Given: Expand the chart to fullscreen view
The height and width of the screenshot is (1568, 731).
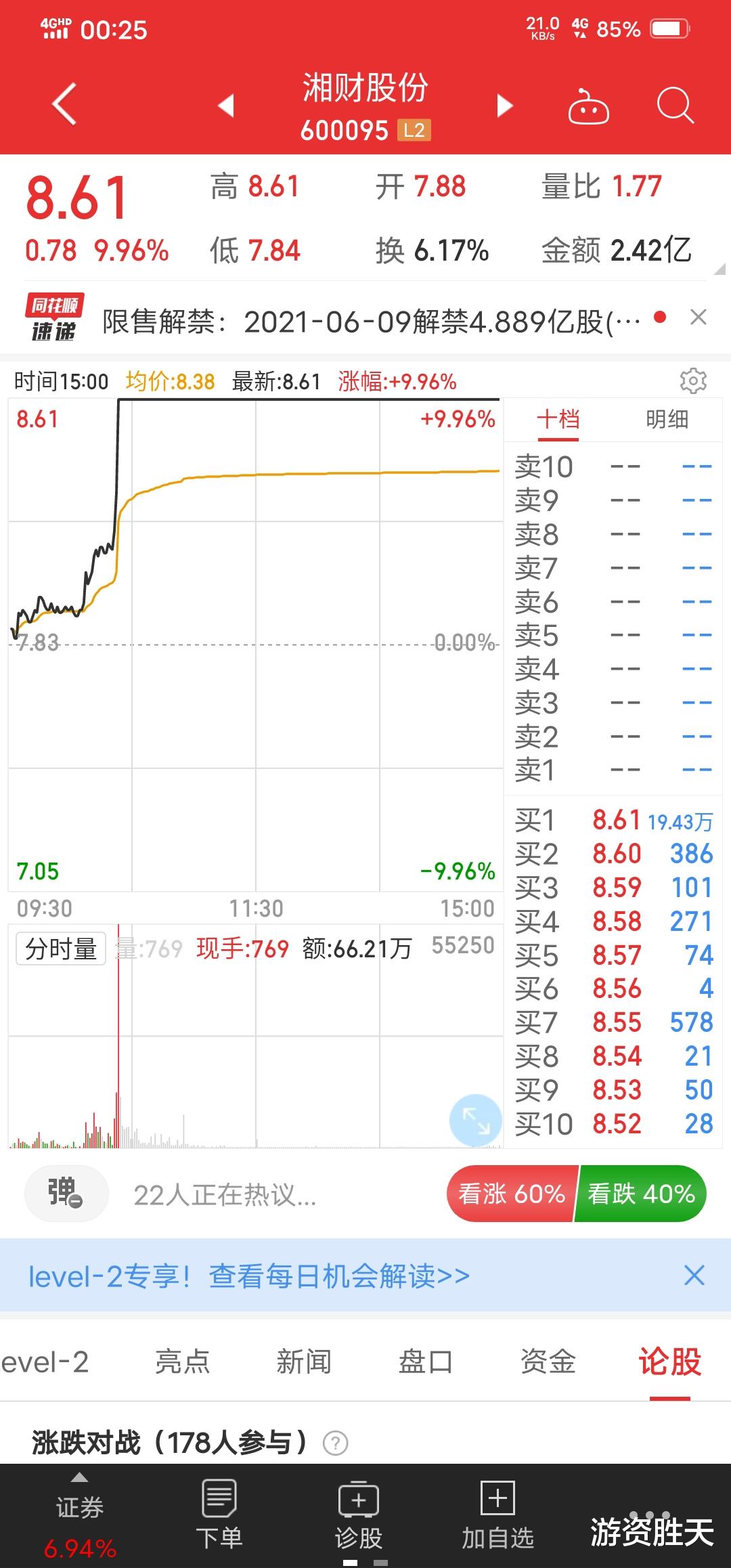Looking at the screenshot, I should (x=476, y=1120).
